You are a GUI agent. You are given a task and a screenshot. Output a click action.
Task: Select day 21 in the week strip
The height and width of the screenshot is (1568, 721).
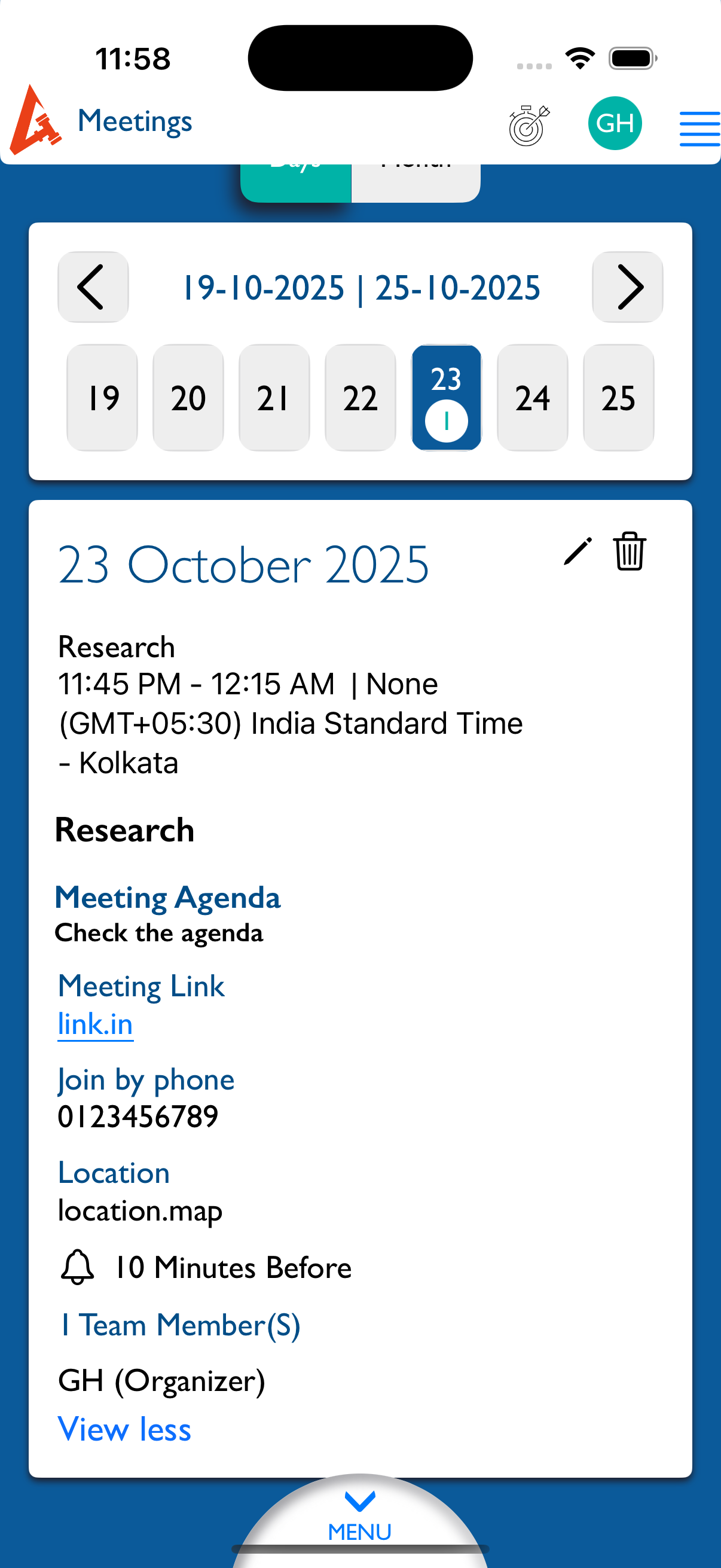coord(274,398)
